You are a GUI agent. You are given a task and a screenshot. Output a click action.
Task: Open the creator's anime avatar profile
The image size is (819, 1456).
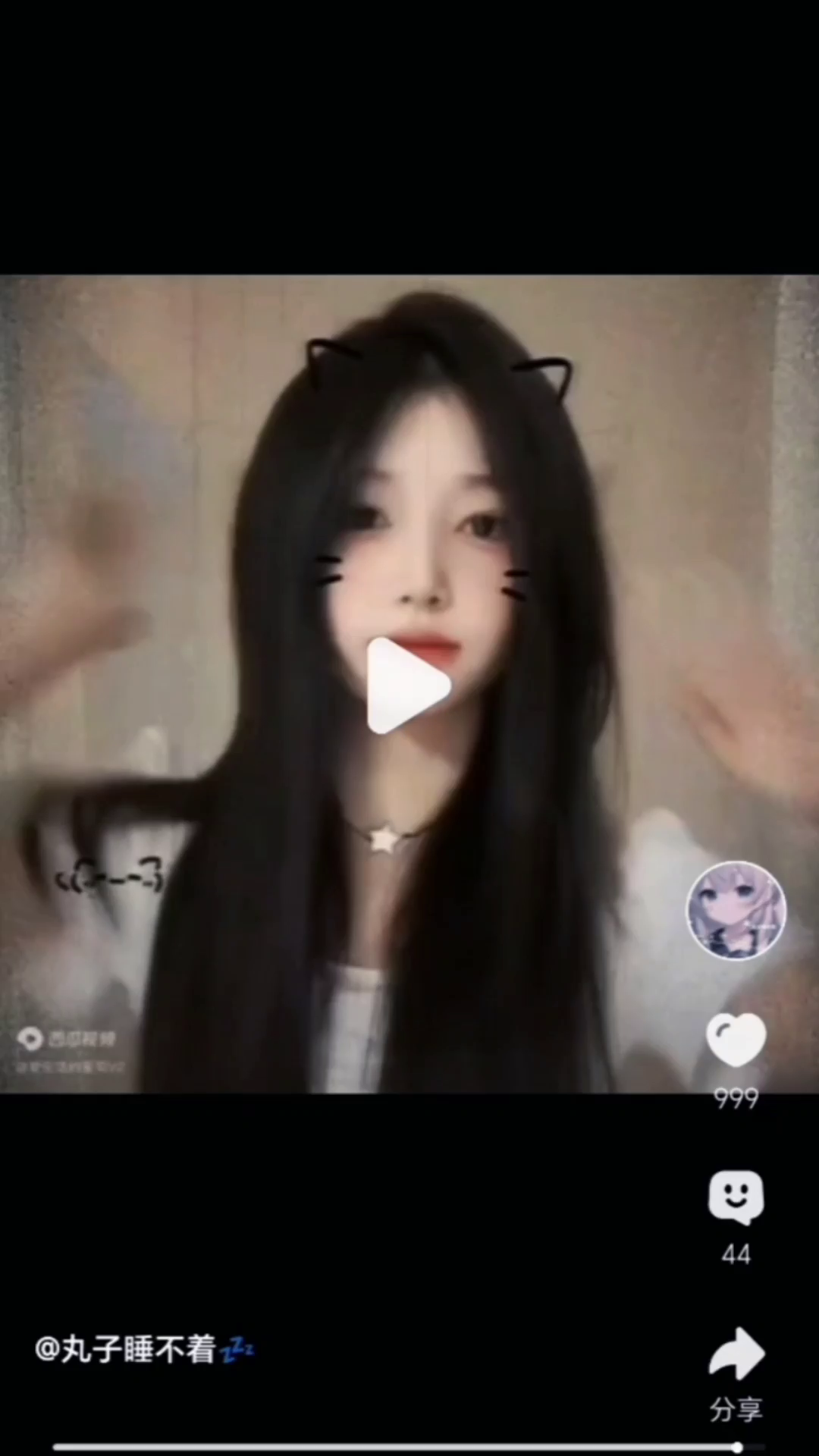736,910
